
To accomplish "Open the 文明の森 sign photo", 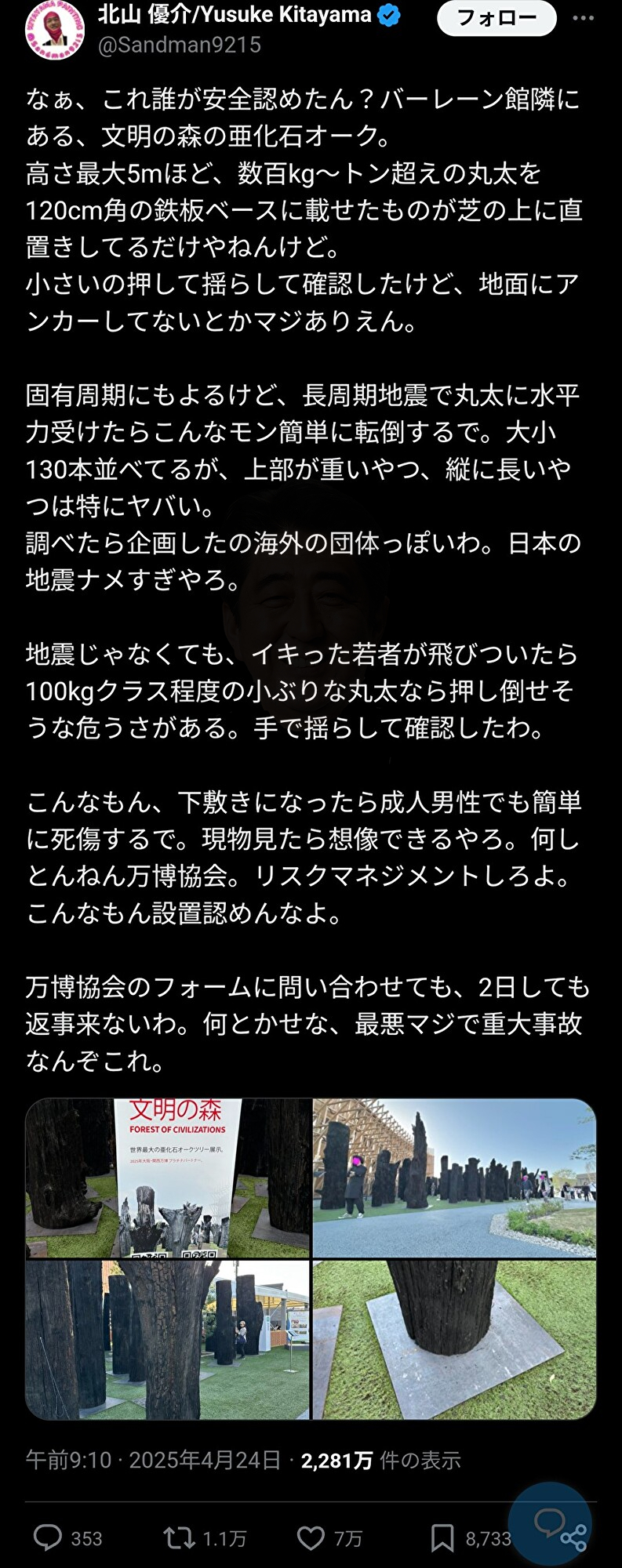I will click(168, 1178).
